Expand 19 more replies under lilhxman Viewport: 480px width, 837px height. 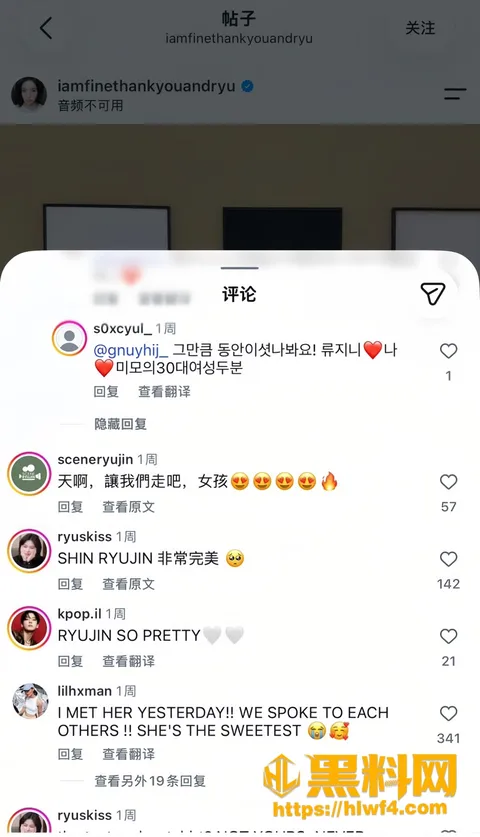[150, 781]
